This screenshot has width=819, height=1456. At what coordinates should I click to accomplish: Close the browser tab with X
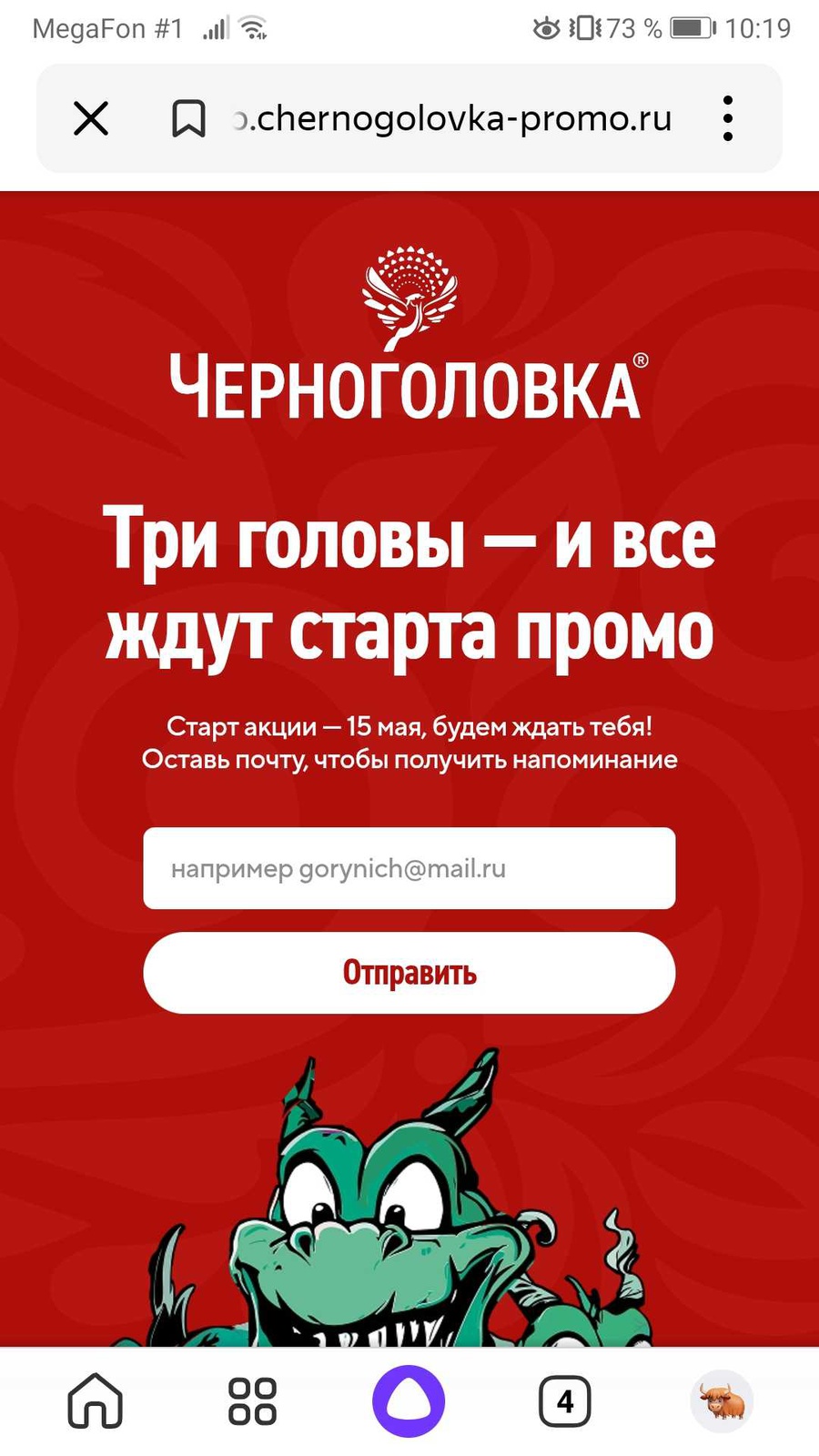91,118
